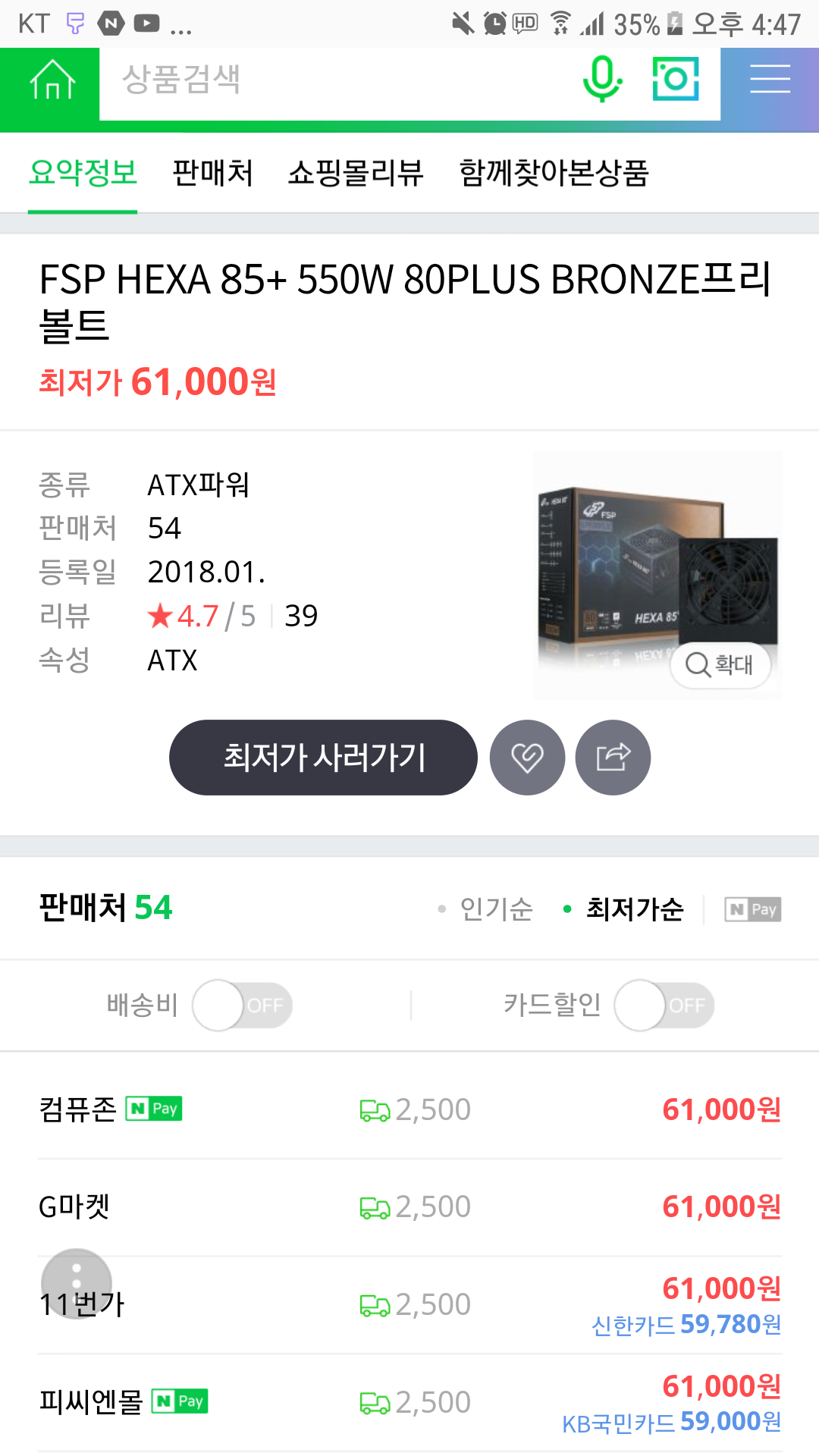Tap 최저가 사러가기 button
The image size is (819, 1456).
323,758
